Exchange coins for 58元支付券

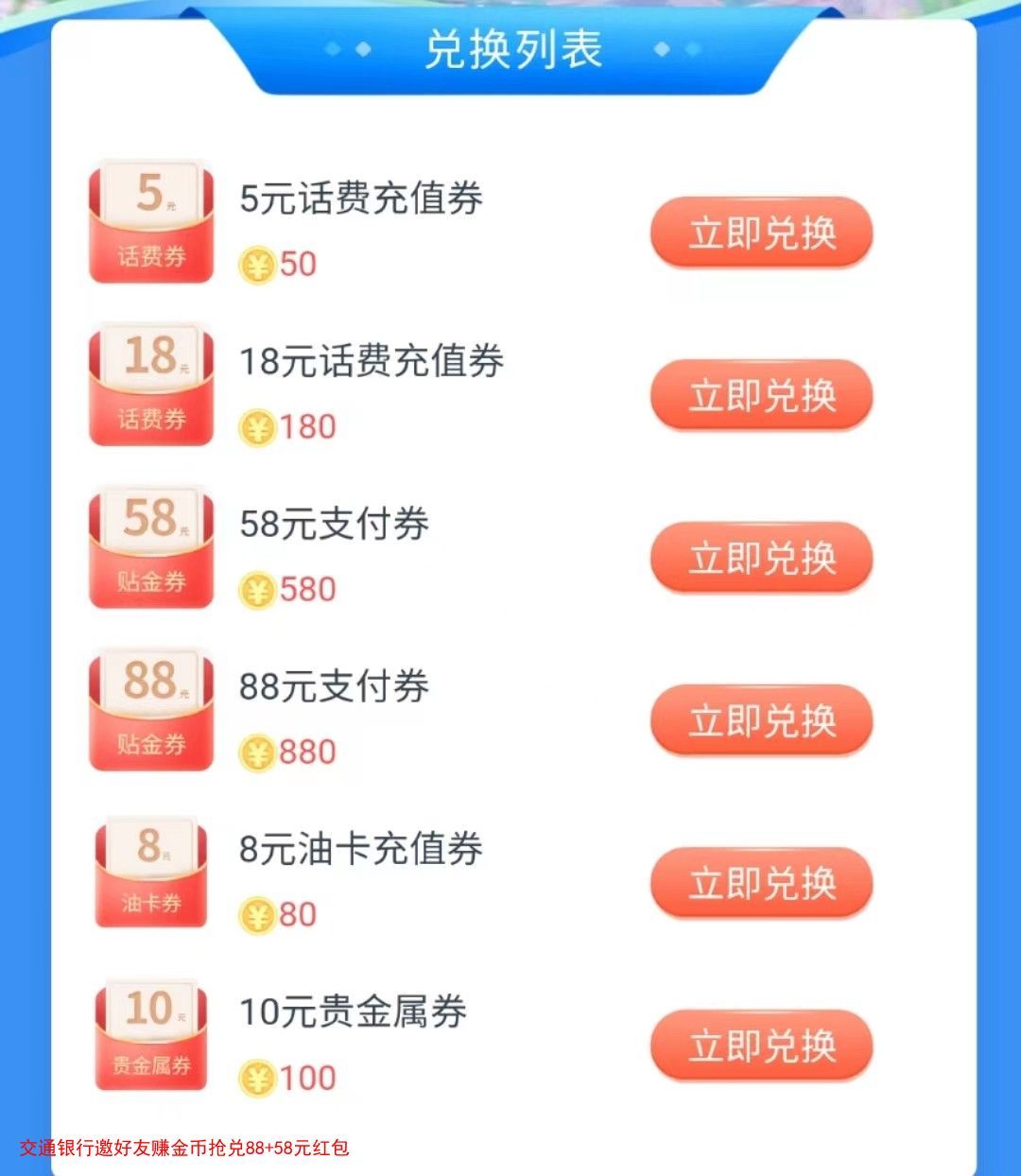(761, 558)
